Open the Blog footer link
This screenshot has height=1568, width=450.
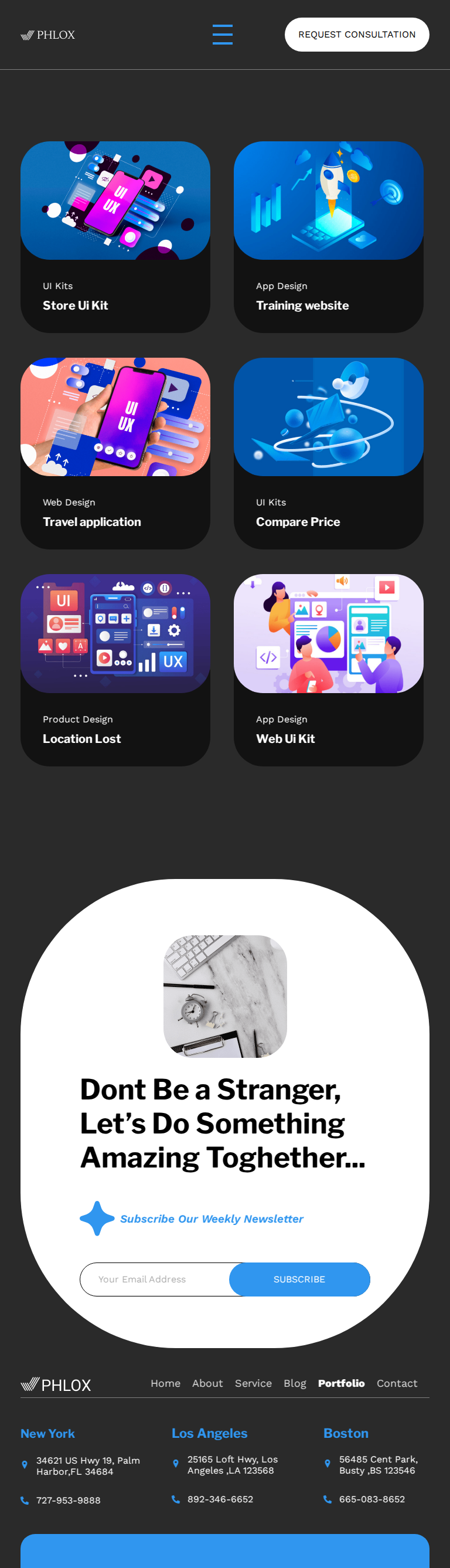pyautogui.click(x=295, y=1383)
